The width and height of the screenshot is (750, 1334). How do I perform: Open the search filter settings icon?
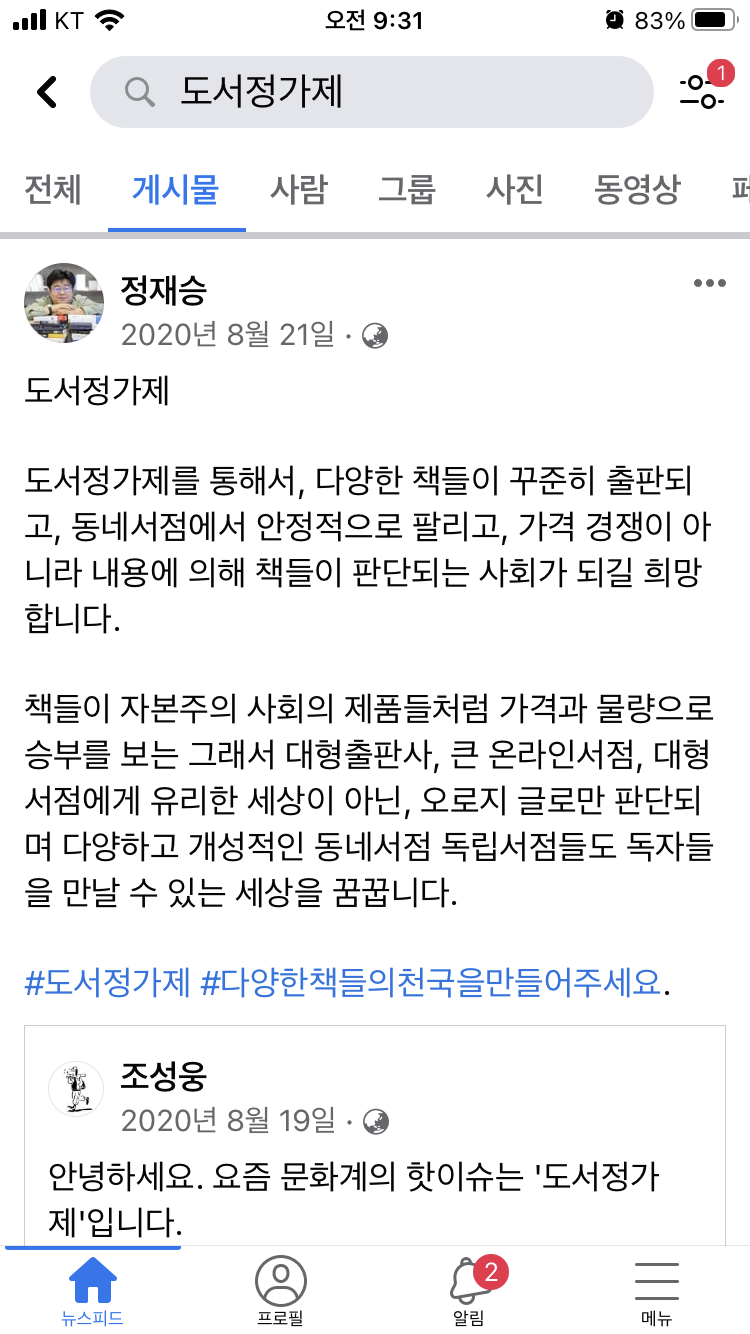[x=702, y=92]
